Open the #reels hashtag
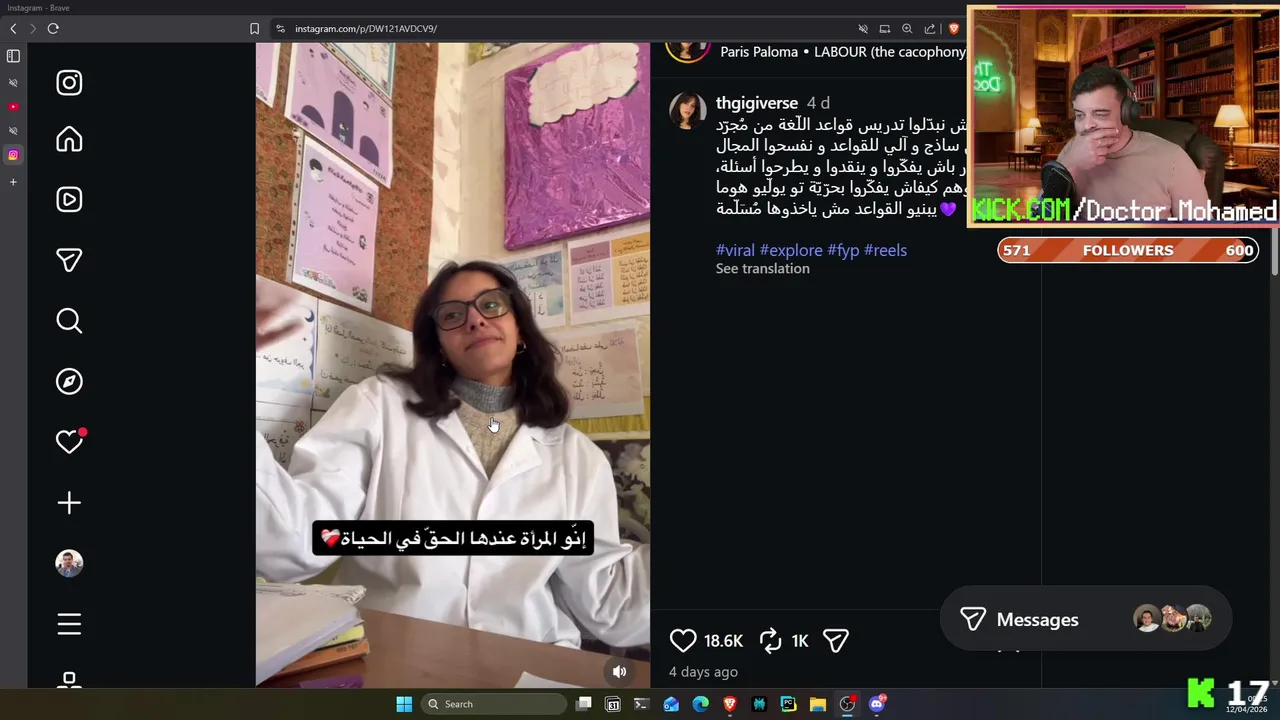This screenshot has height=720, width=1280. [x=885, y=250]
